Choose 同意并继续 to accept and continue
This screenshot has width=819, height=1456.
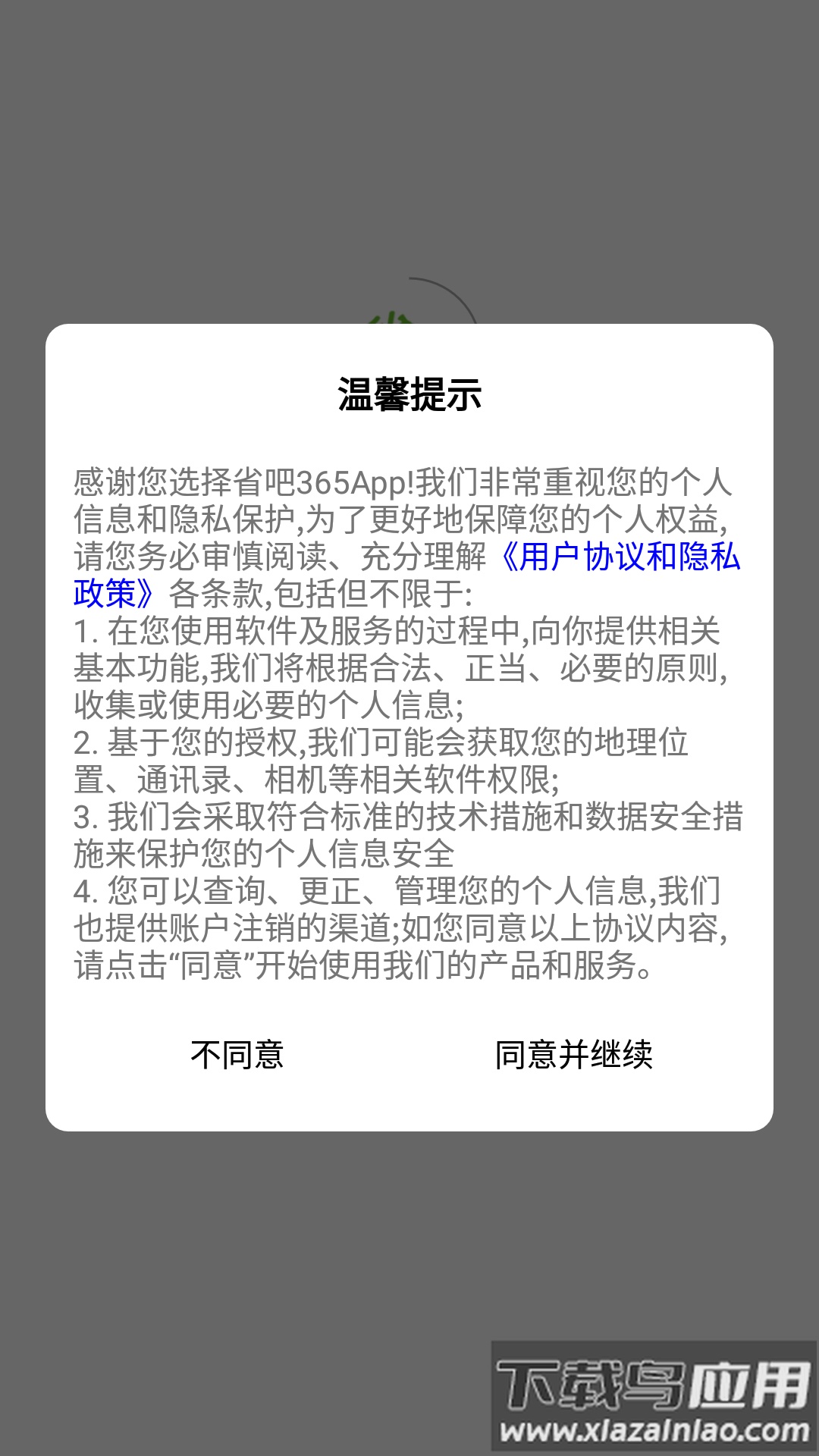point(573,1055)
